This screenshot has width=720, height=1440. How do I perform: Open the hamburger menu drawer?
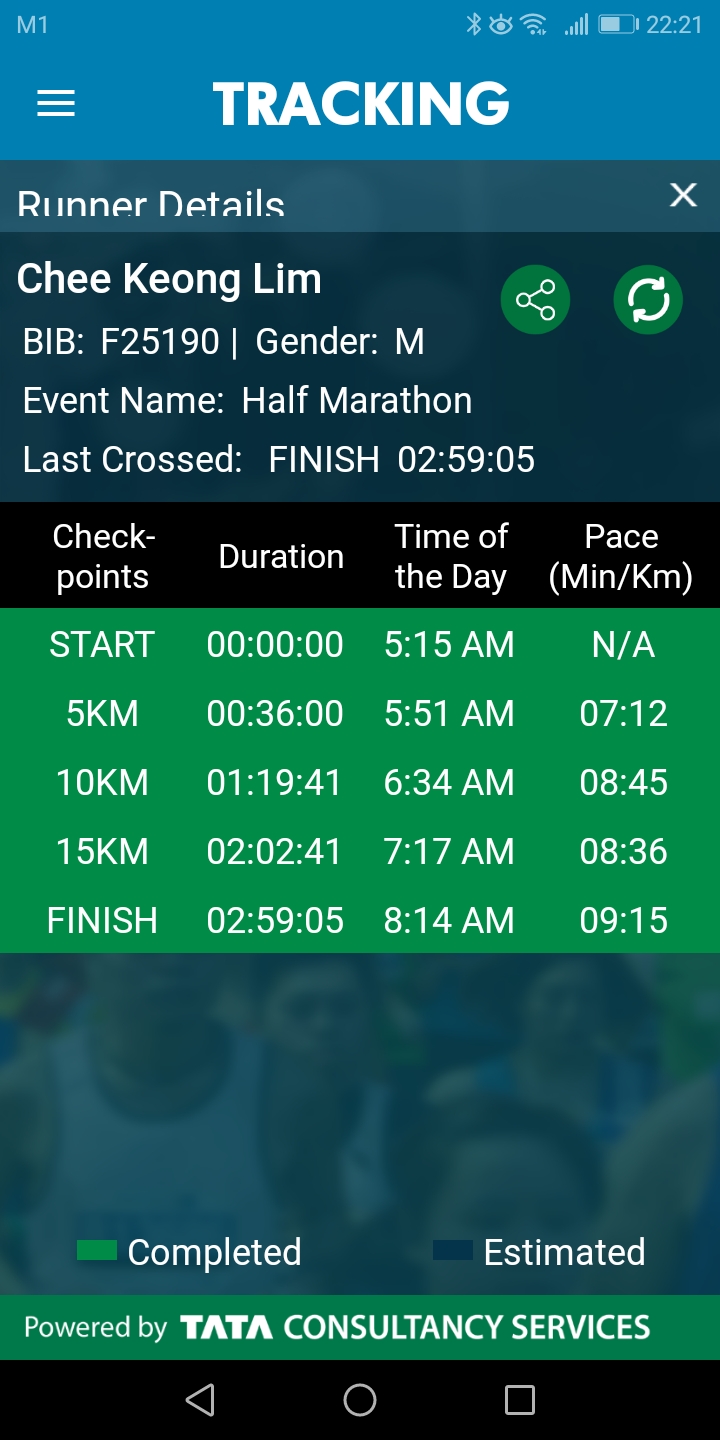pos(56,104)
